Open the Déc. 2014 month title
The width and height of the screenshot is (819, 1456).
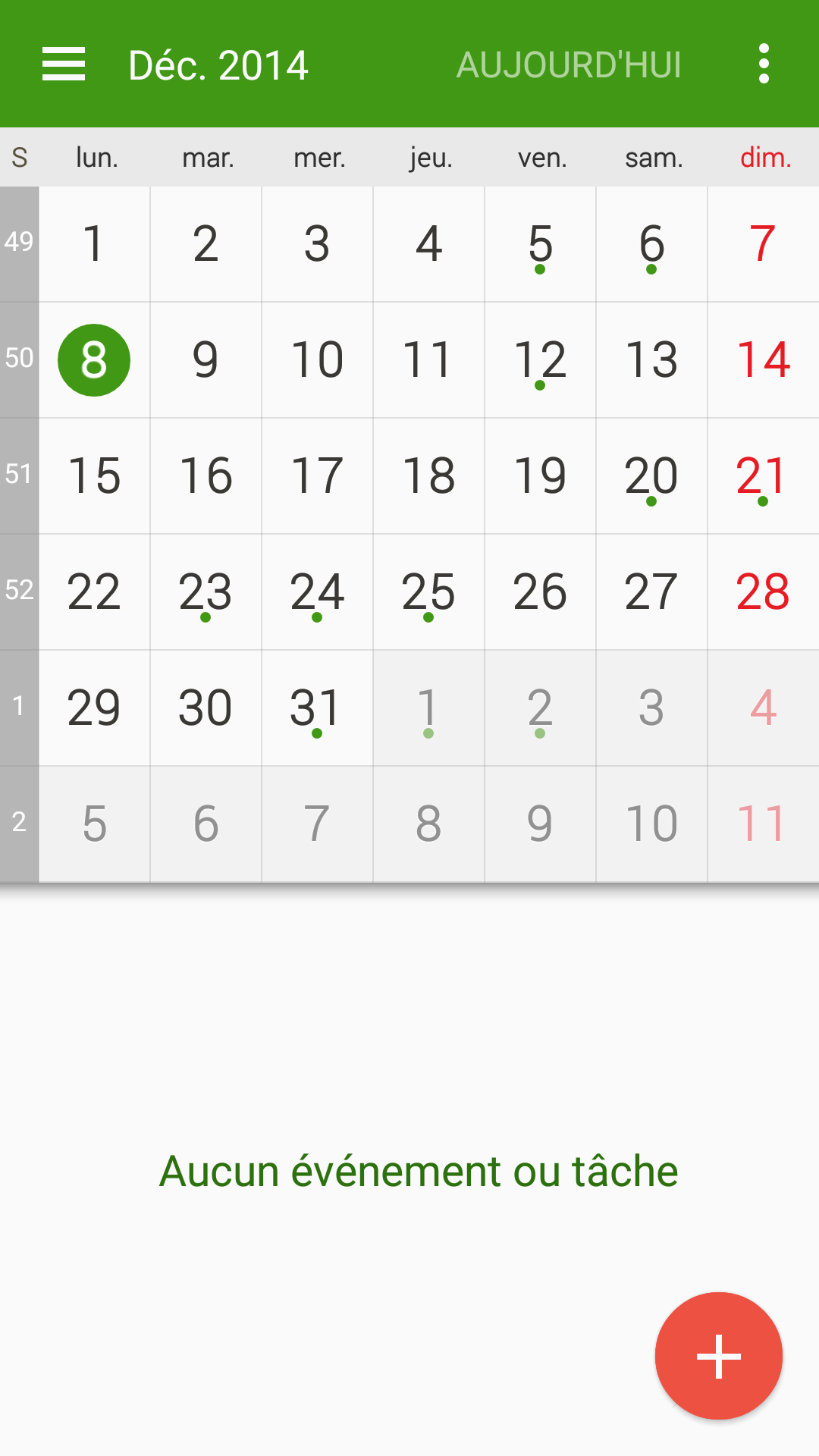(218, 64)
